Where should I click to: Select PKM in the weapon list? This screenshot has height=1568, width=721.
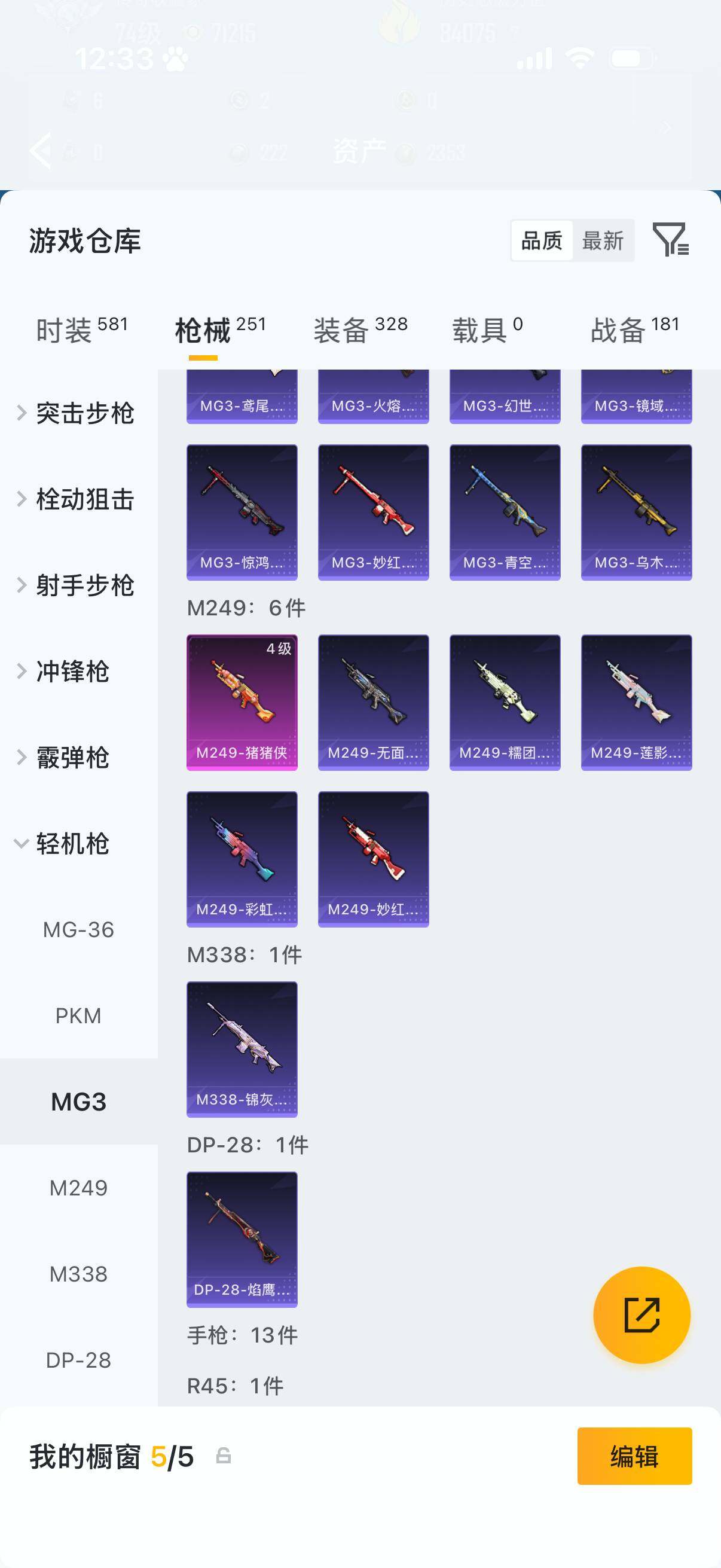coord(78,1015)
